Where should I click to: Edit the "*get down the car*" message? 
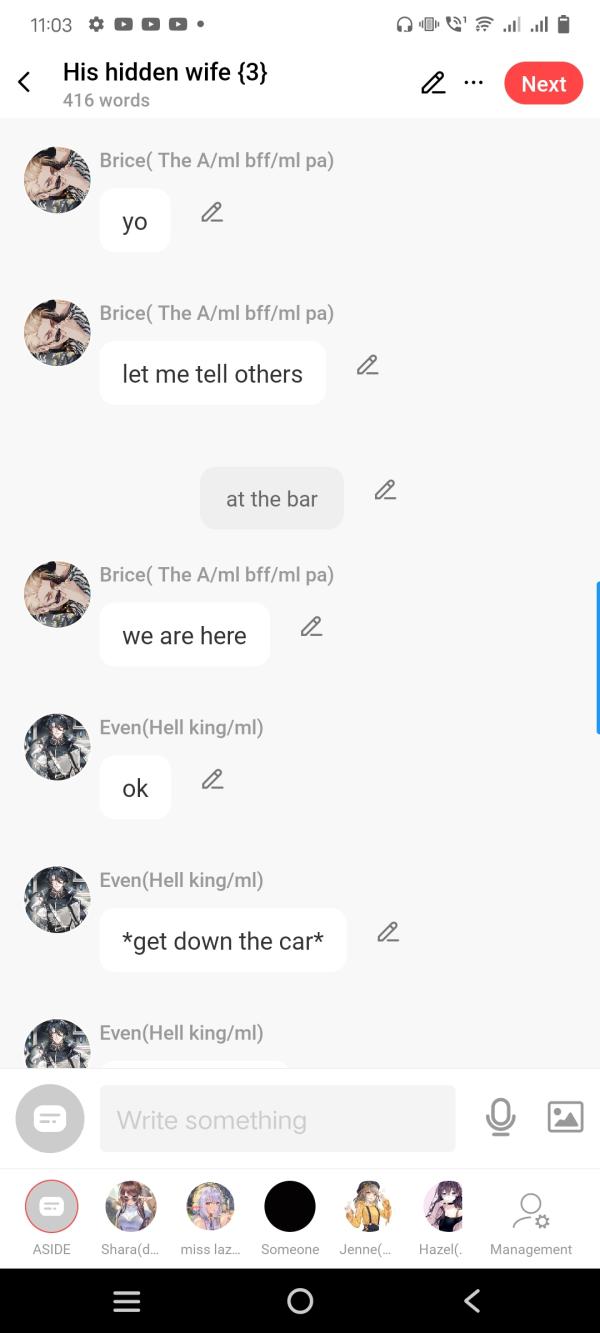pos(388,932)
